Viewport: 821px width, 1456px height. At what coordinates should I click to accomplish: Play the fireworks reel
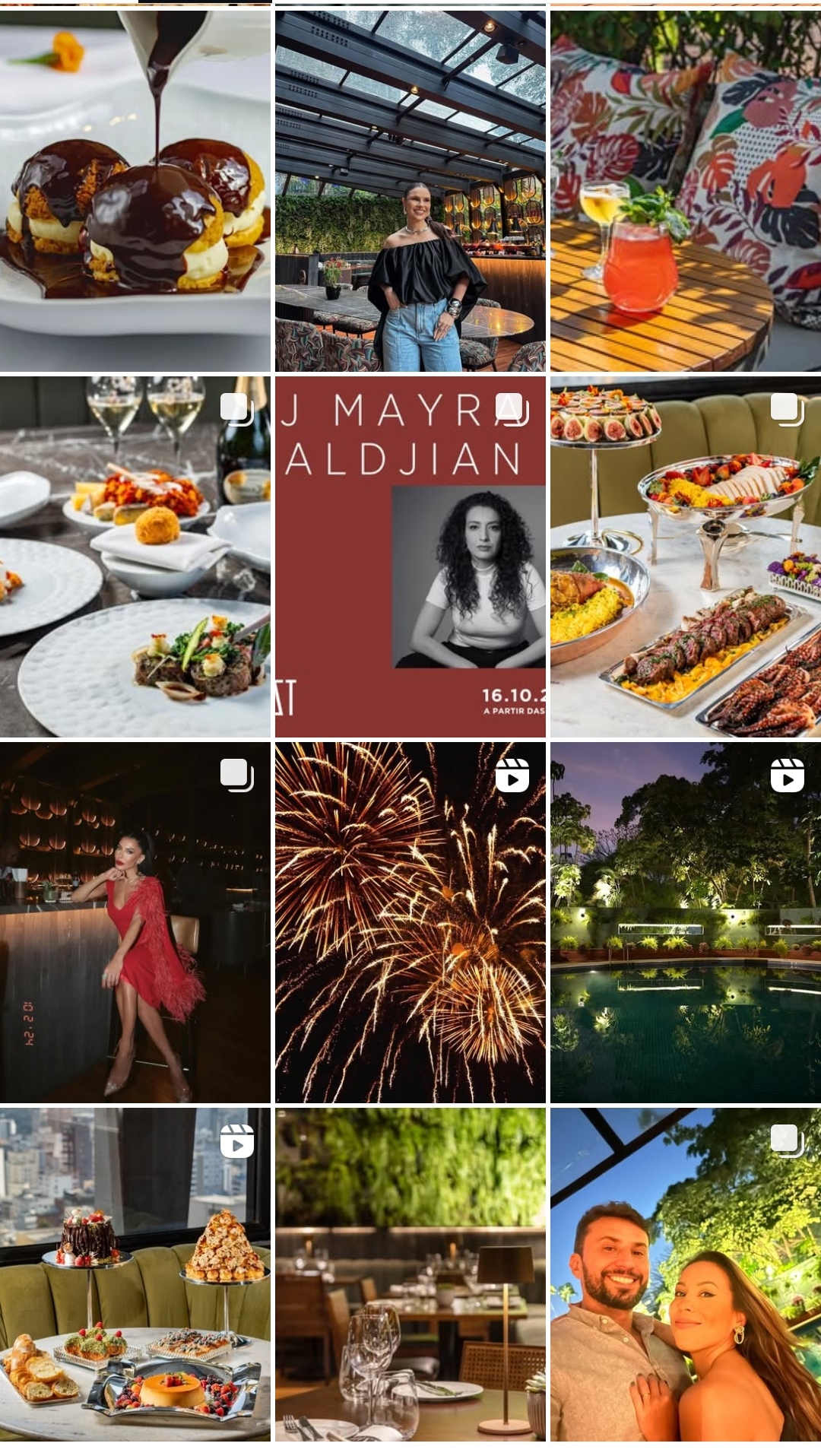(x=410, y=922)
